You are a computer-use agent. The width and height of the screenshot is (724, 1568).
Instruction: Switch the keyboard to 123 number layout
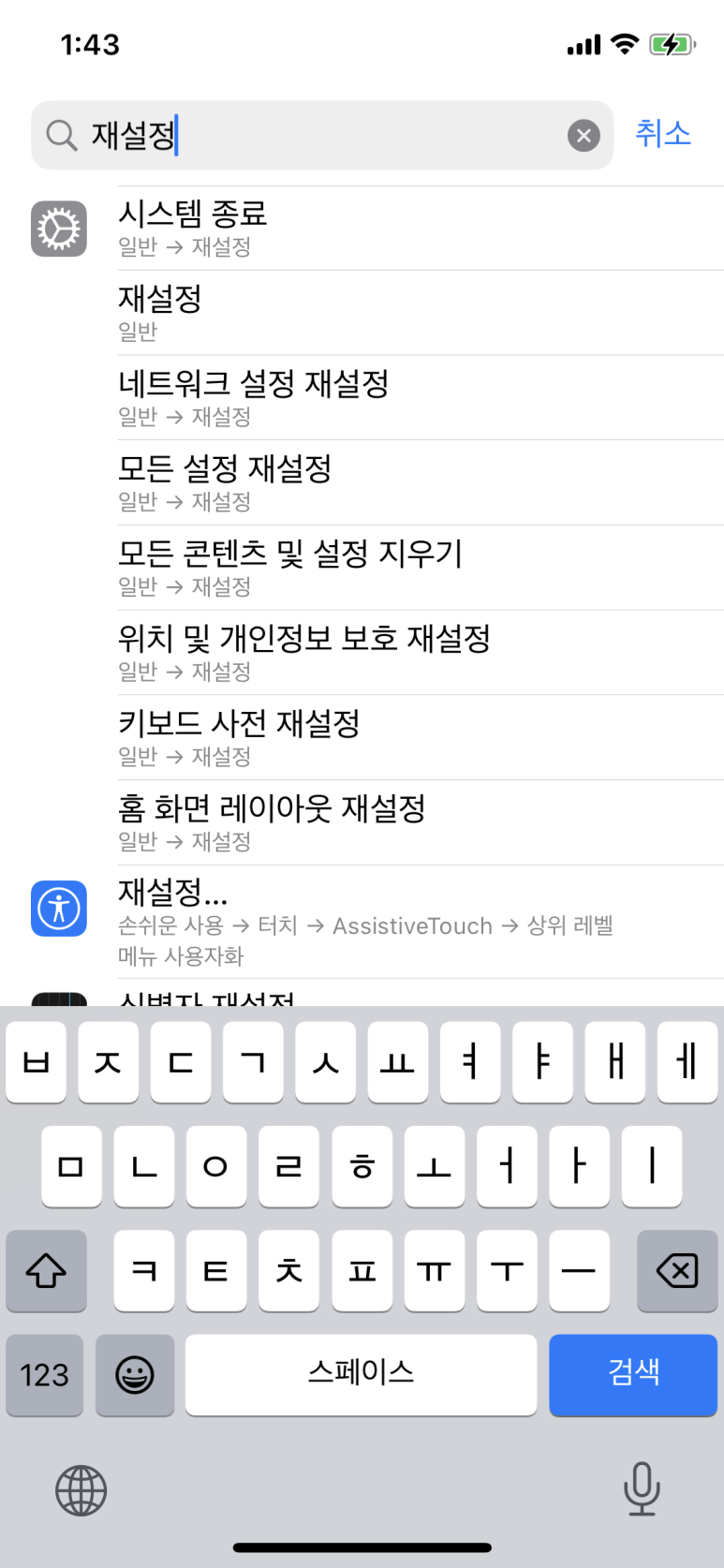(44, 1374)
